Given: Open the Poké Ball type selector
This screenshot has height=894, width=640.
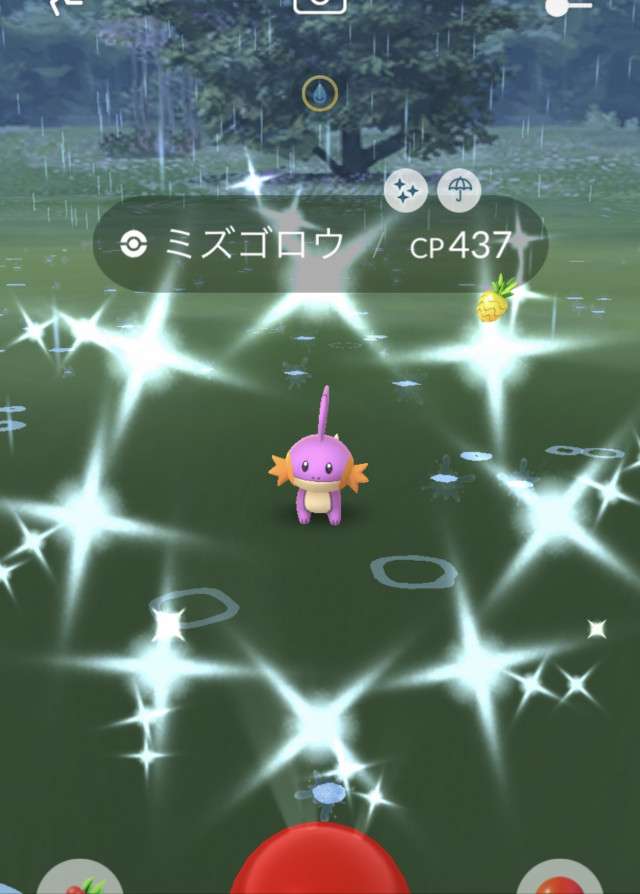Looking at the screenshot, I should click(560, 880).
